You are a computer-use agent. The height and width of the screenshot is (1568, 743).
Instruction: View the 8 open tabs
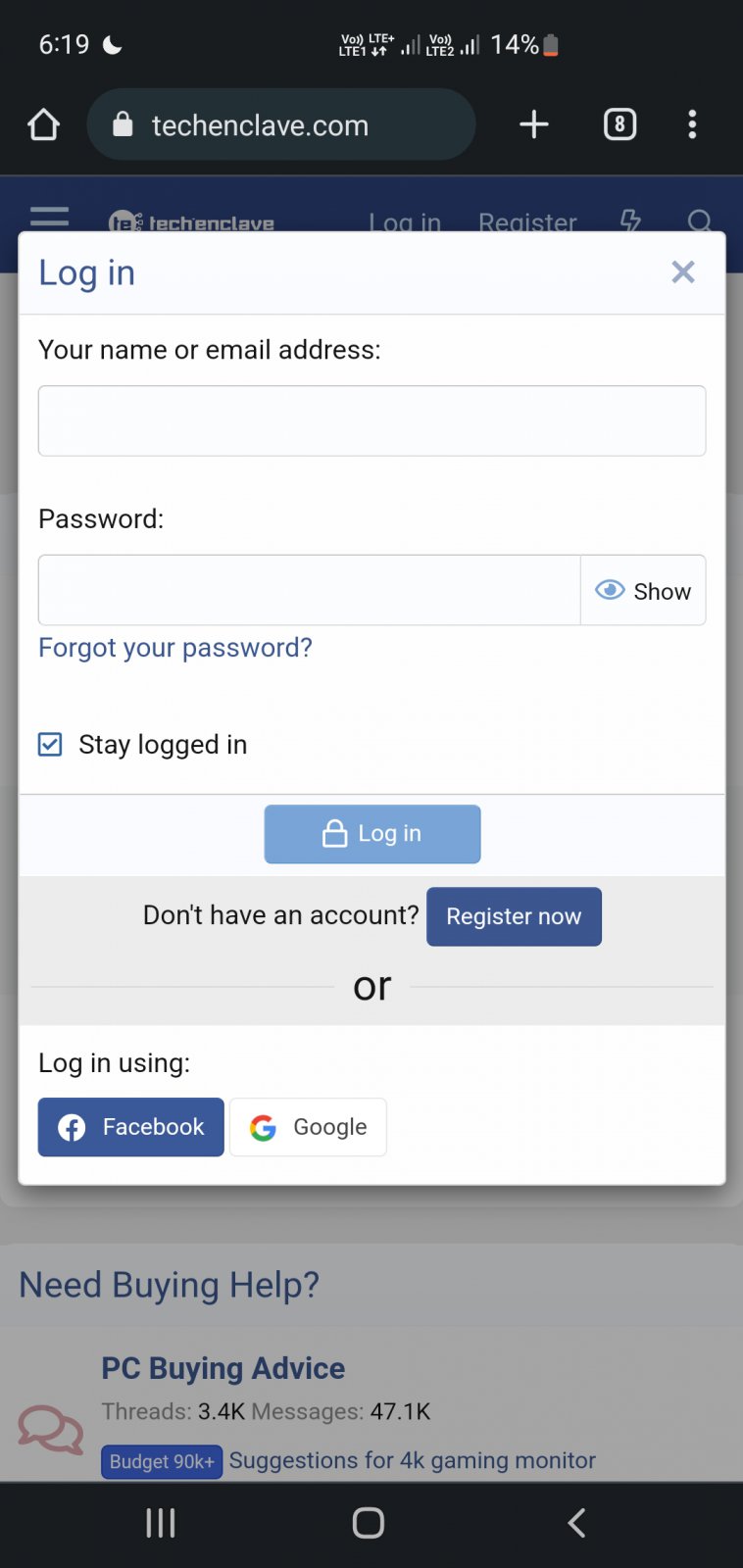(x=619, y=124)
